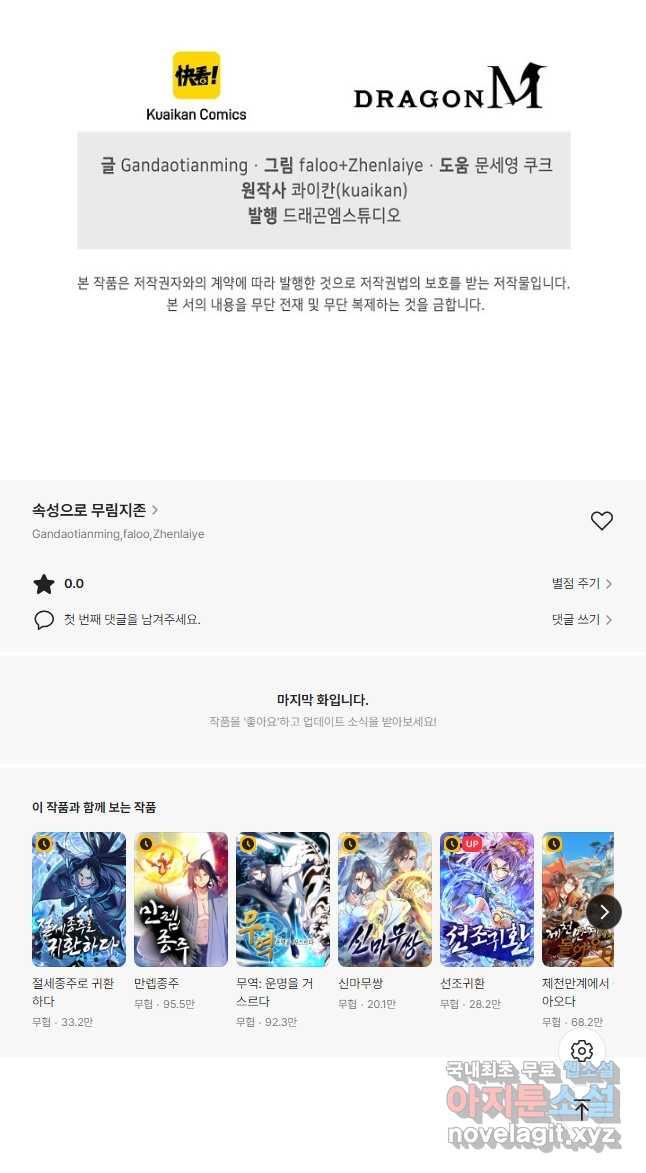The height and width of the screenshot is (1173, 646).
Task: Open the viewer settings gear
Action: 582,1051
